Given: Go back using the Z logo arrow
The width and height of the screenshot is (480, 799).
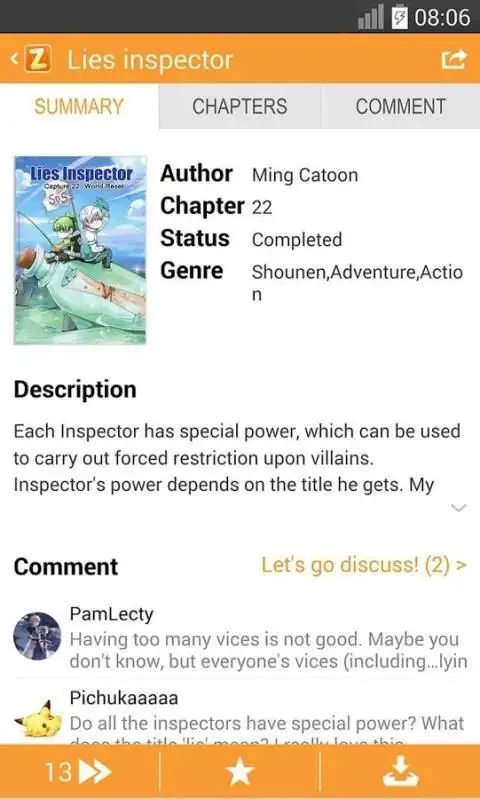Looking at the screenshot, I should [x=31, y=59].
